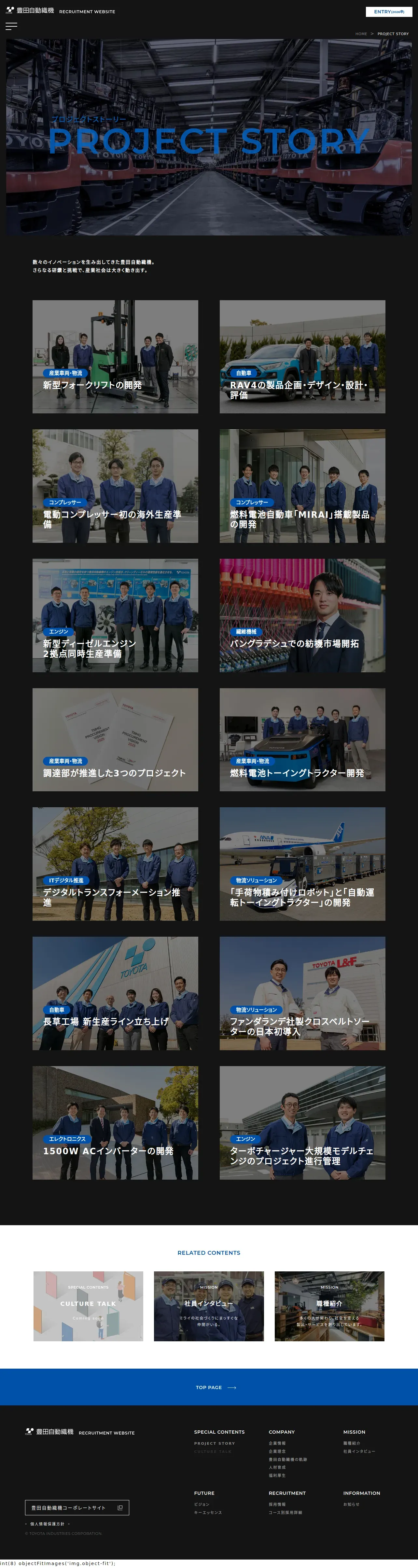
Task: Open the 個人情報保護方針 footer link
Action: [48, 1524]
